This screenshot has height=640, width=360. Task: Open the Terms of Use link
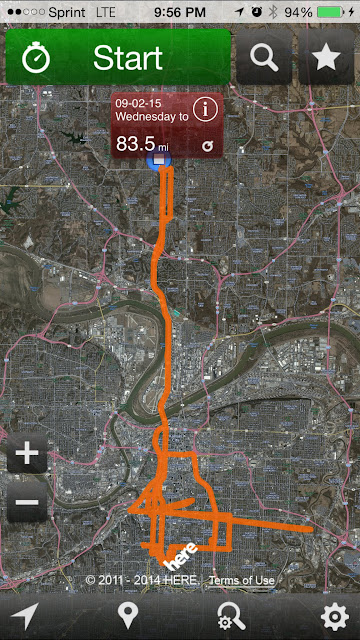tap(242, 580)
